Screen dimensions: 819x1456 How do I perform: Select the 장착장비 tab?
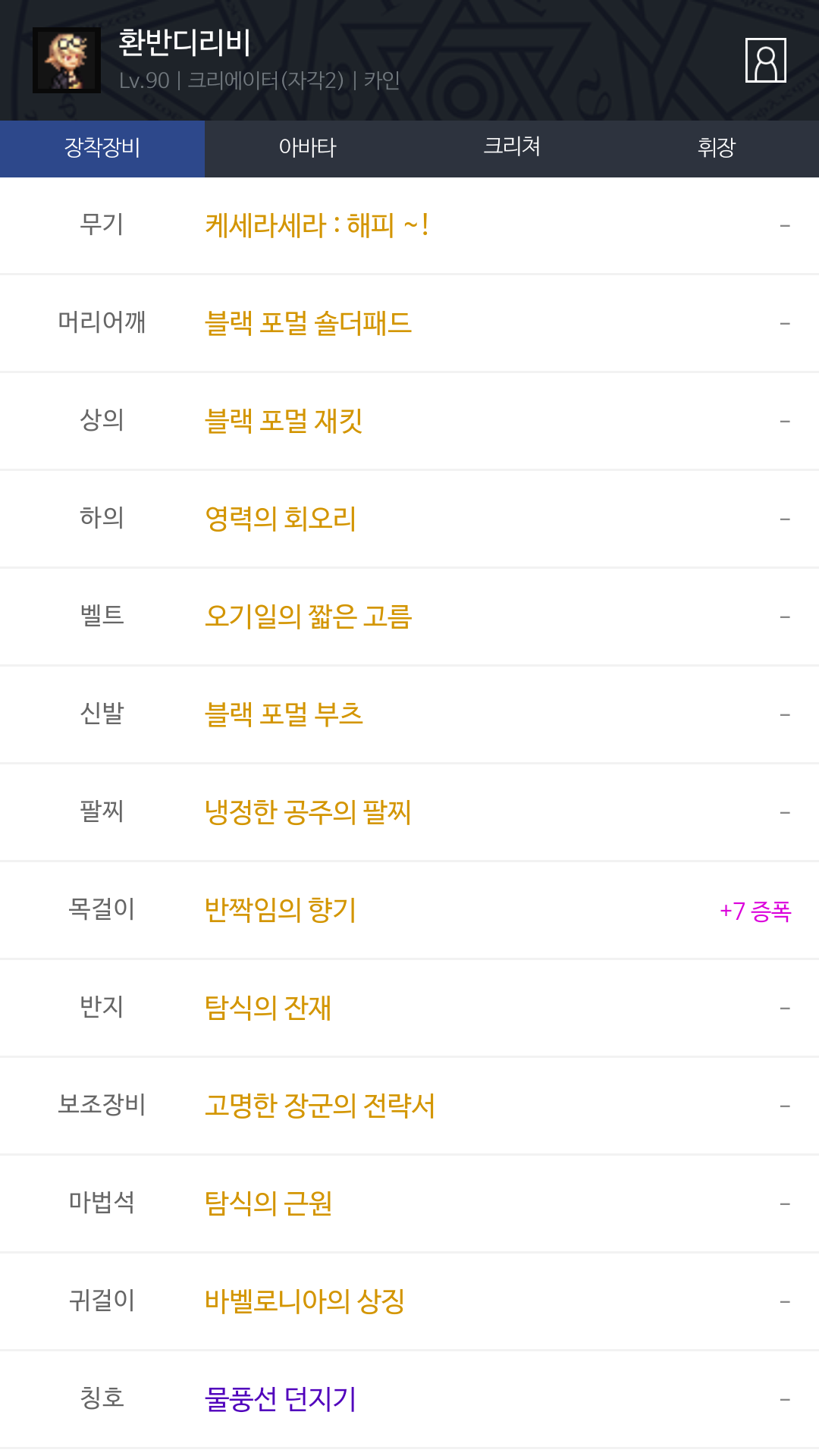(x=102, y=148)
